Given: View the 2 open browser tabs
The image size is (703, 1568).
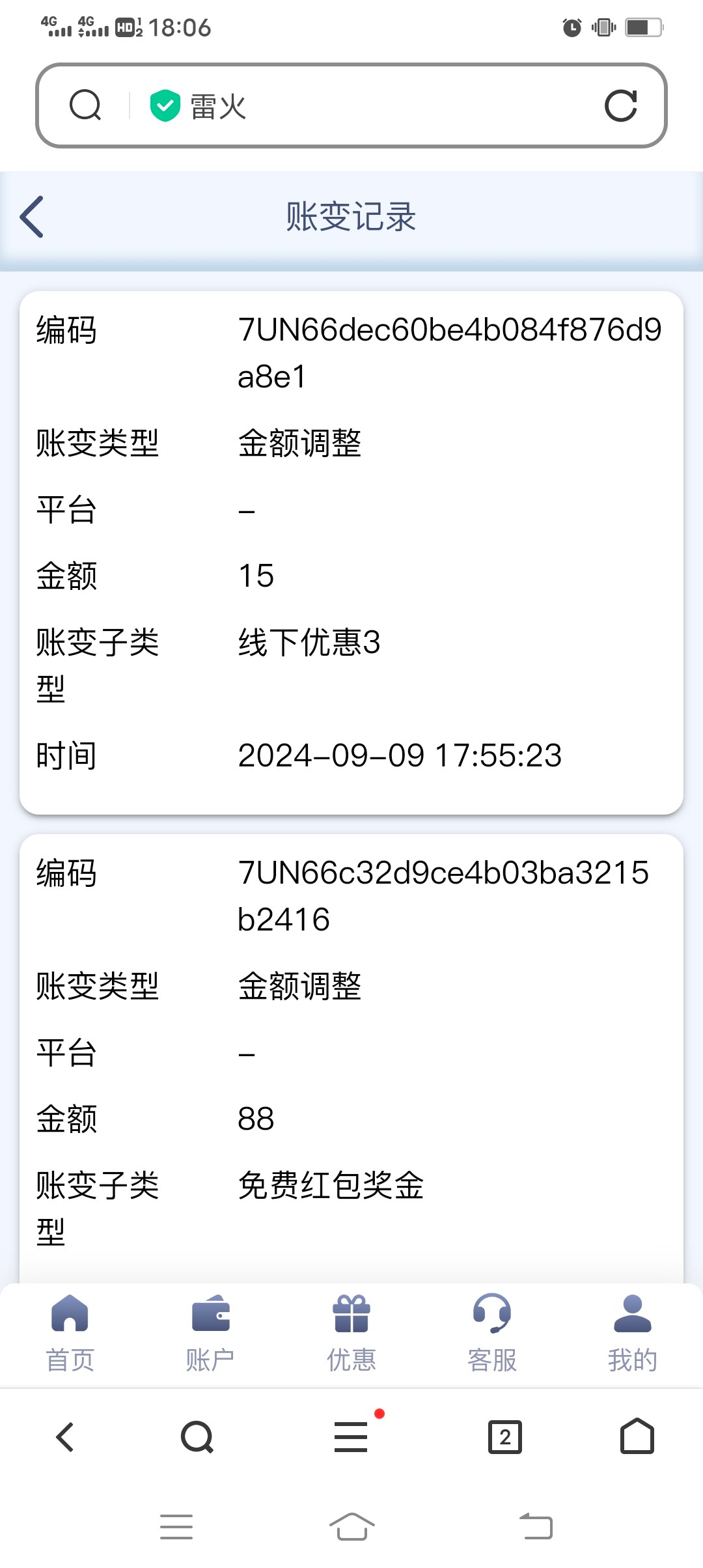Looking at the screenshot, I should [x=505, y=1437].
